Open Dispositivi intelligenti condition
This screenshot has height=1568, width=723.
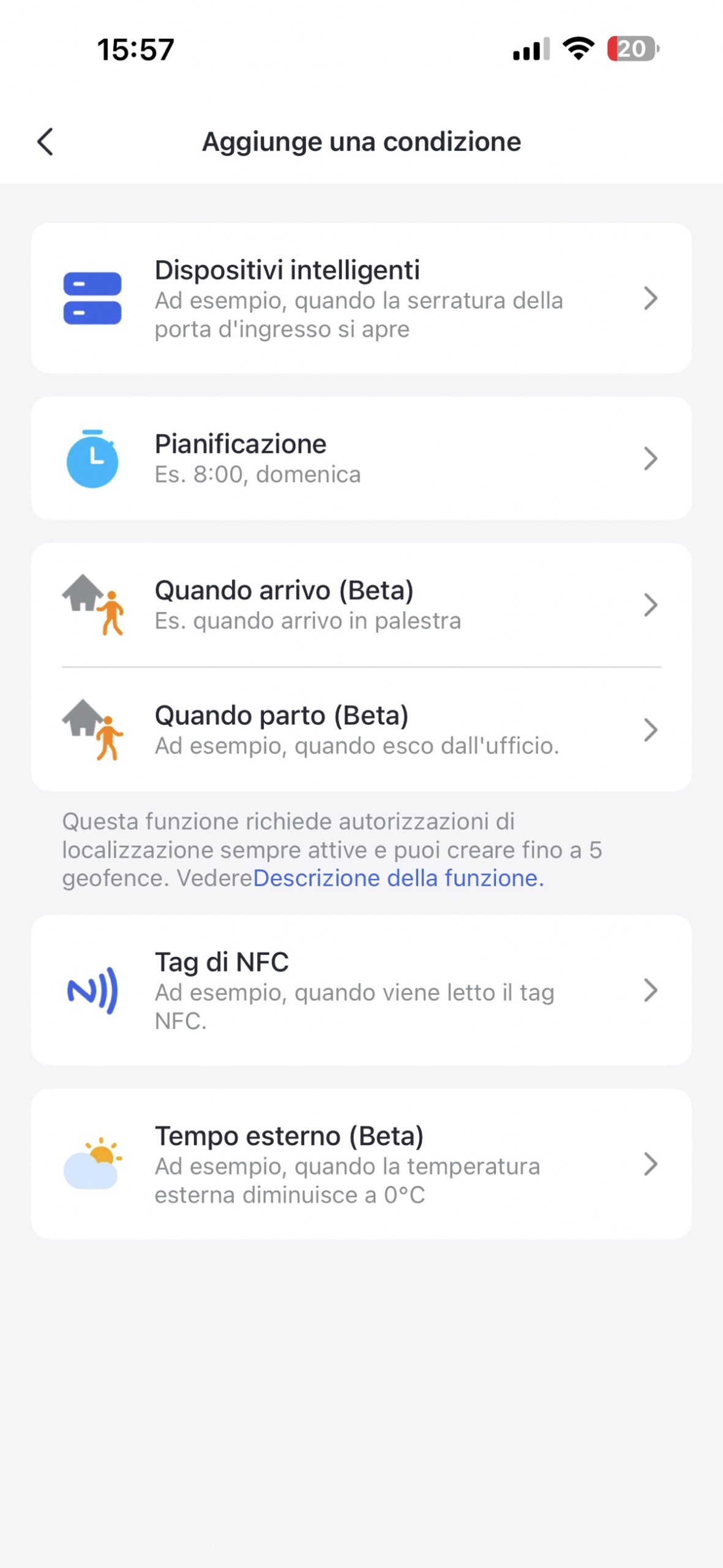(x=361, y=298)
